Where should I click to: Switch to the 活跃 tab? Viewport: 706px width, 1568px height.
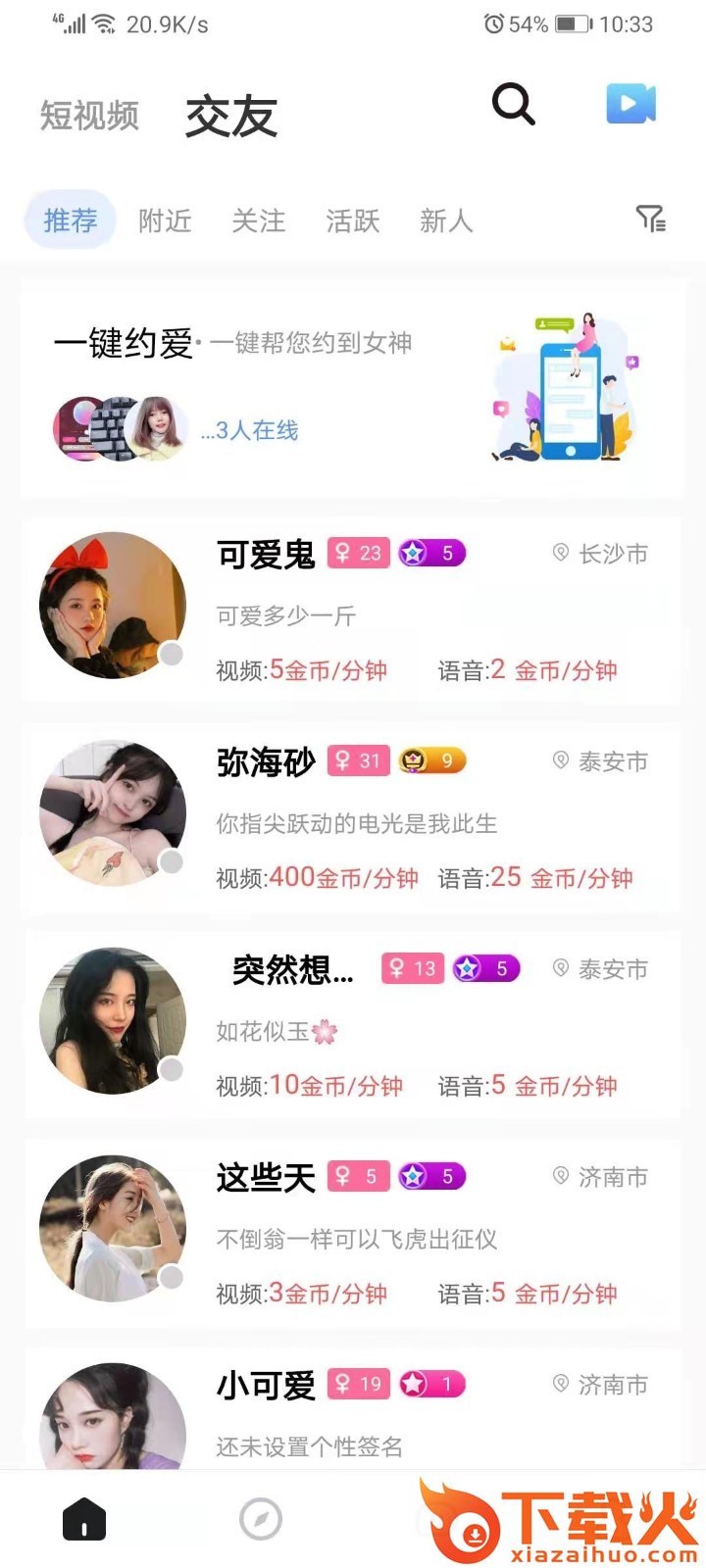(353, 220)
